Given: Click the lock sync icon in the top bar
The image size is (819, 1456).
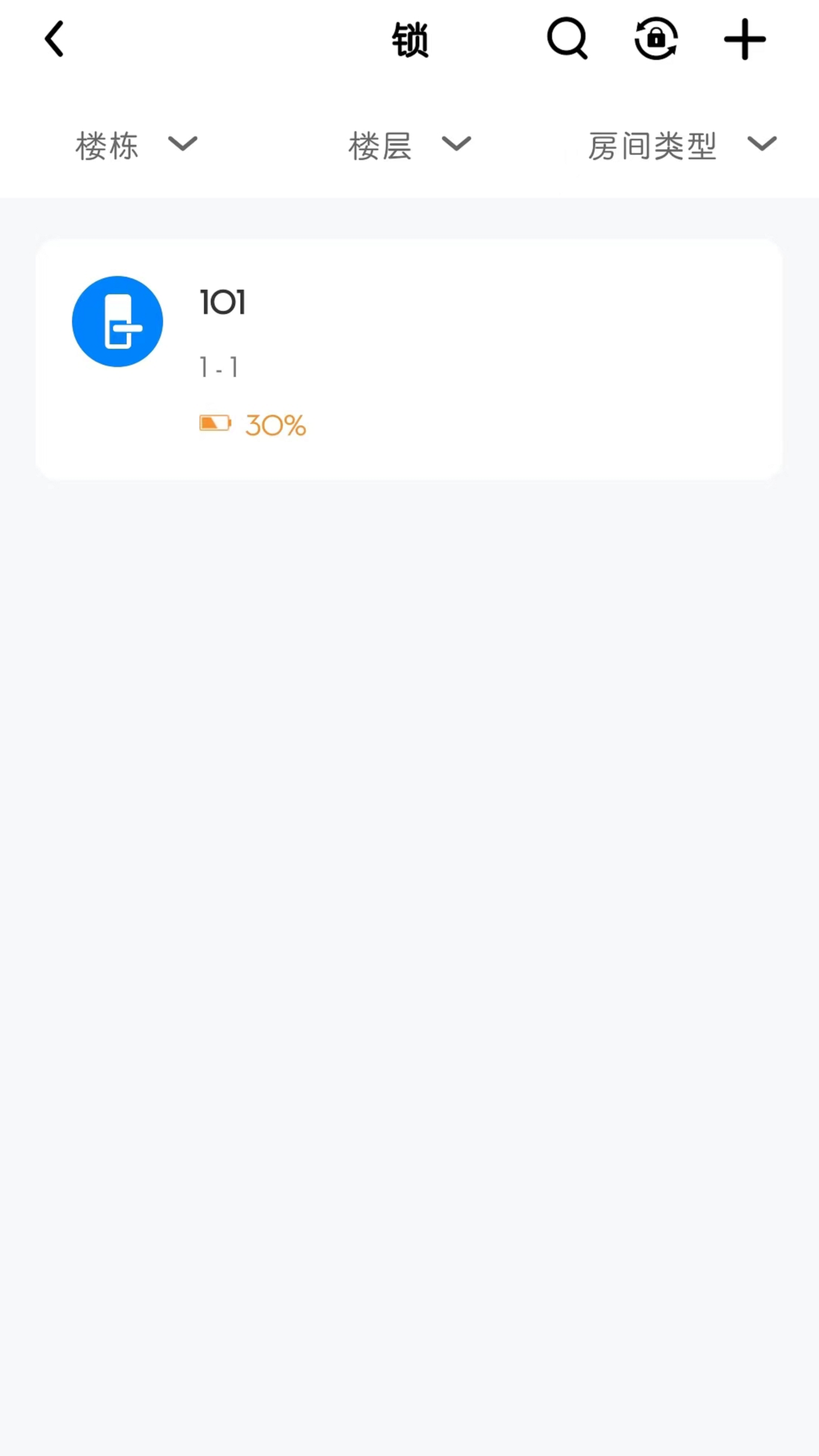Looking at the screenshot, I should [x=655, y=38].
